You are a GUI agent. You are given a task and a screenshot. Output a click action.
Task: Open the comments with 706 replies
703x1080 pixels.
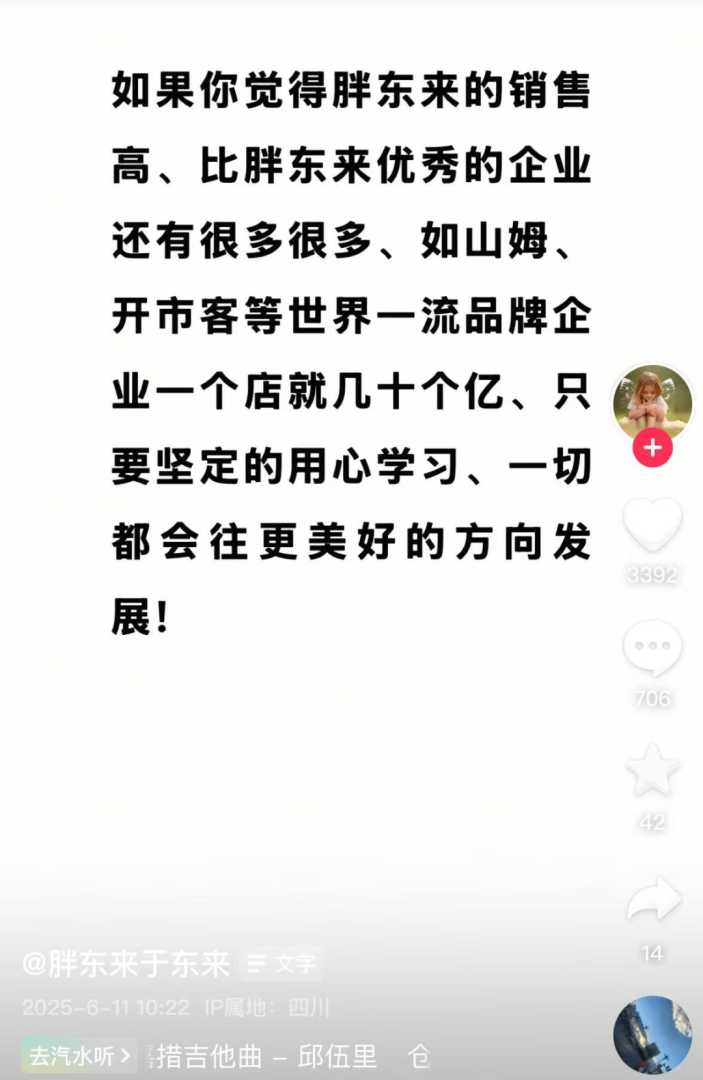pos(652,649)
